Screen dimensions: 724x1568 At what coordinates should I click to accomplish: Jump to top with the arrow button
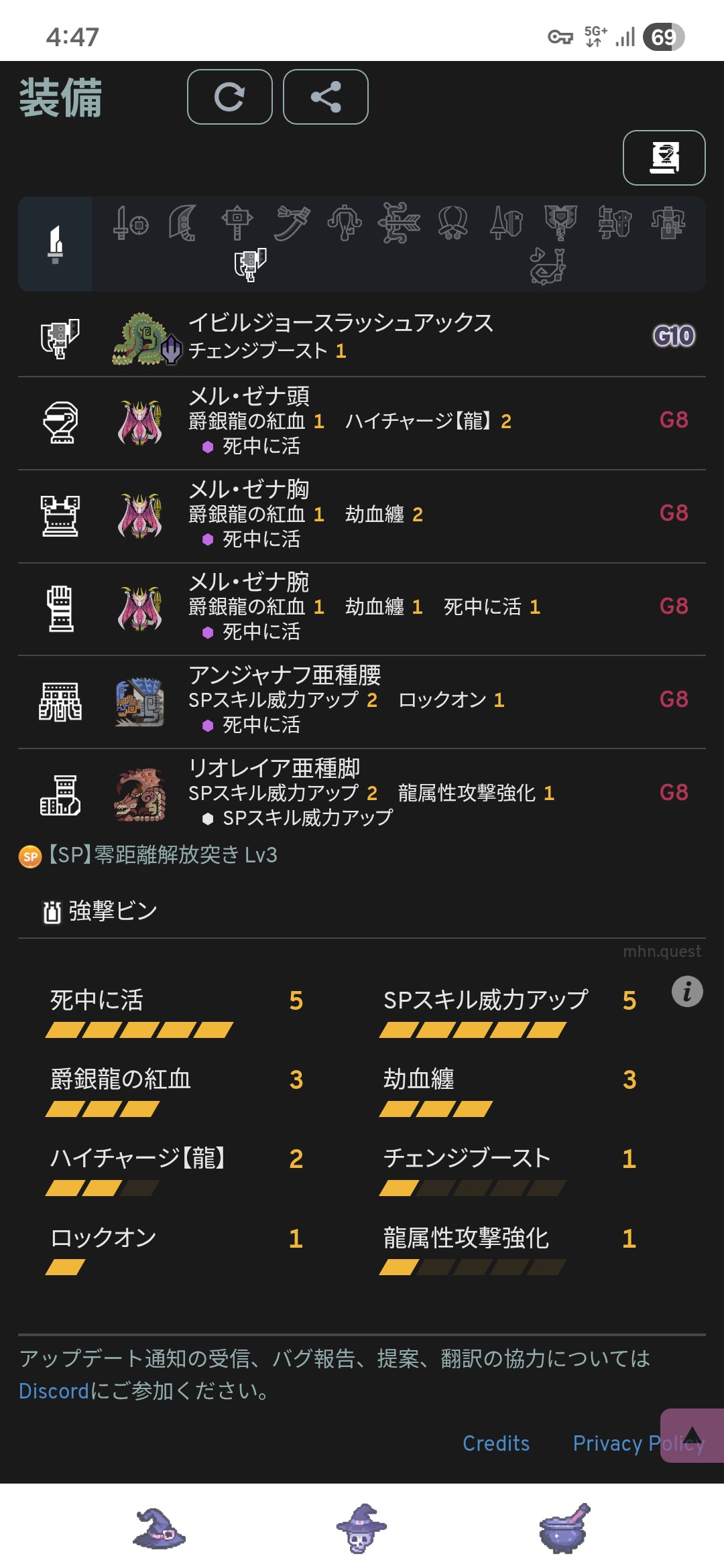(692, 1435)
